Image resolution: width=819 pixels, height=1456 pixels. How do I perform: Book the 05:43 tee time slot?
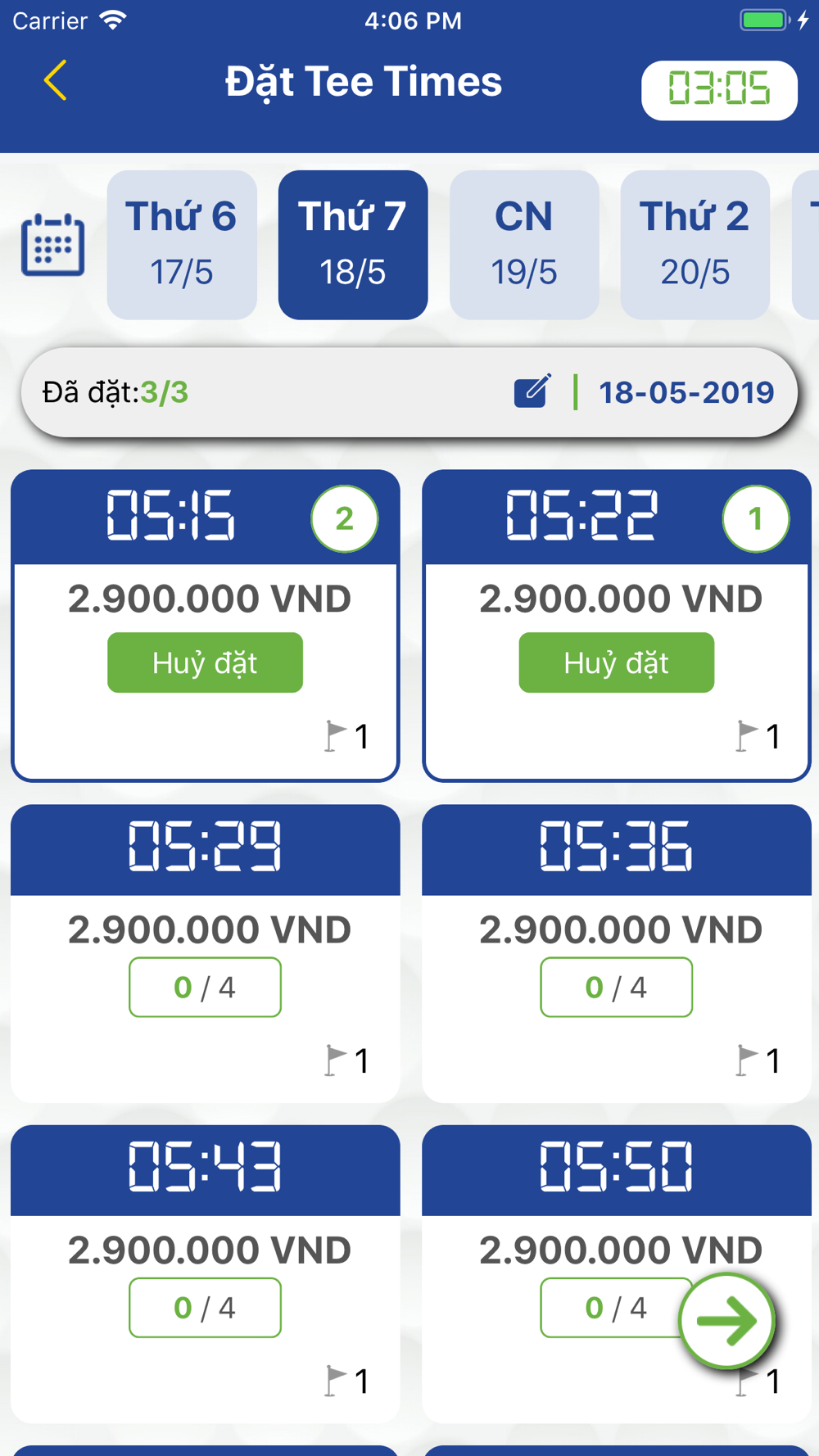click(205, 1308)
